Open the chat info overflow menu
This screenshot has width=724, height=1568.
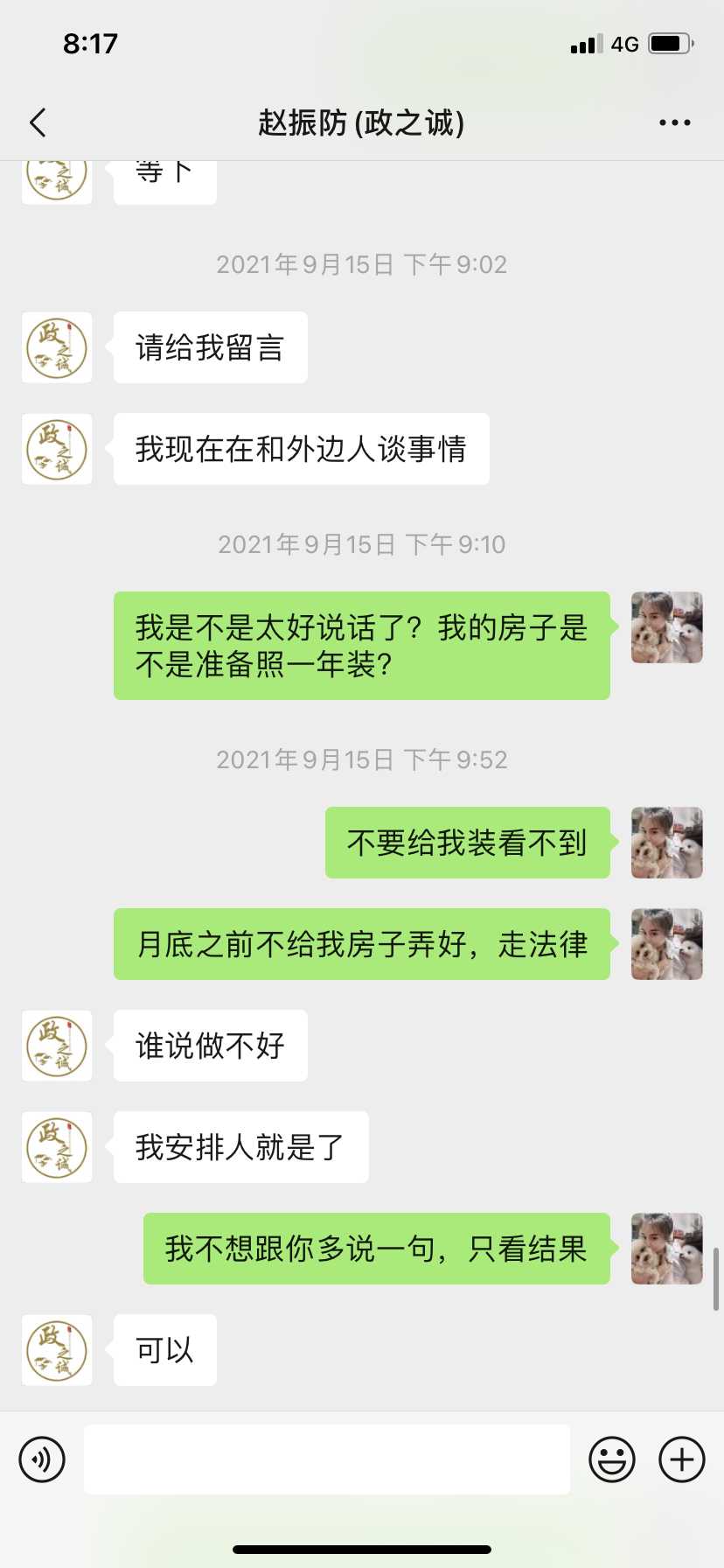674,123
